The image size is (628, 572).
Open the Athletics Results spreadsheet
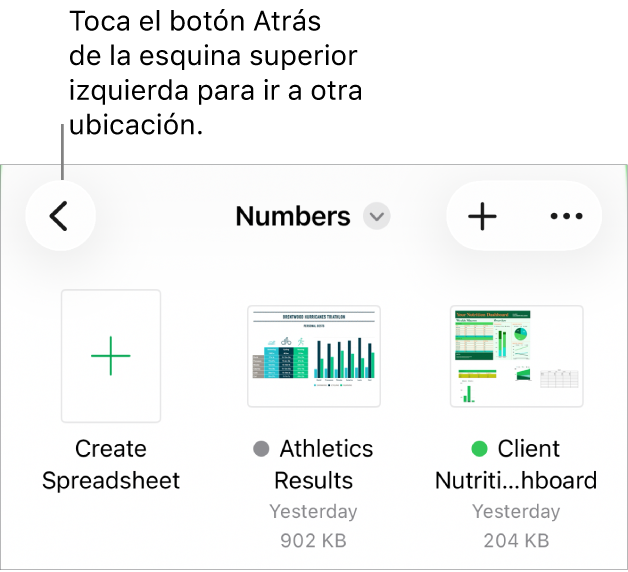pyautogui.click(x=314, y=356)
